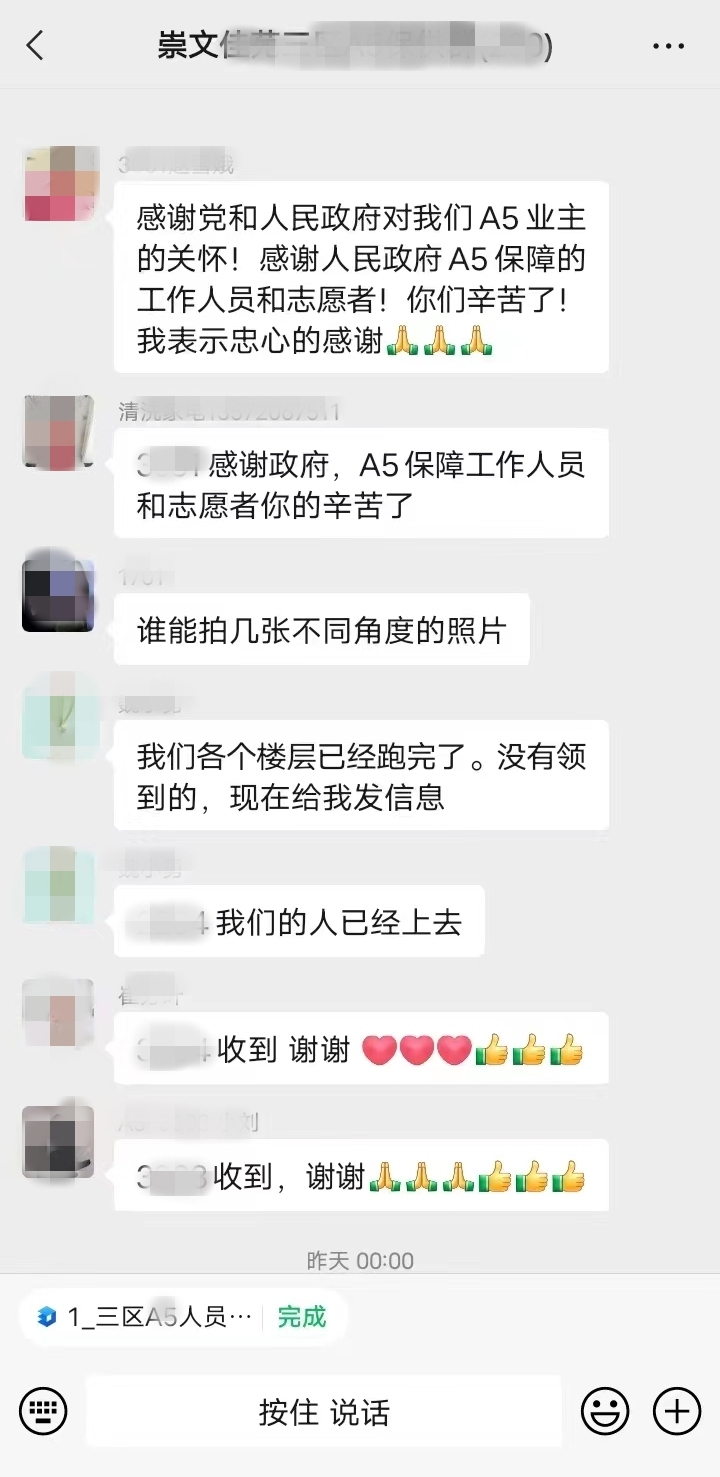Open avatar of sender thanking 党和人民政府
The height and width of the screenshot is (1477, 720).
tap(60, 183)
